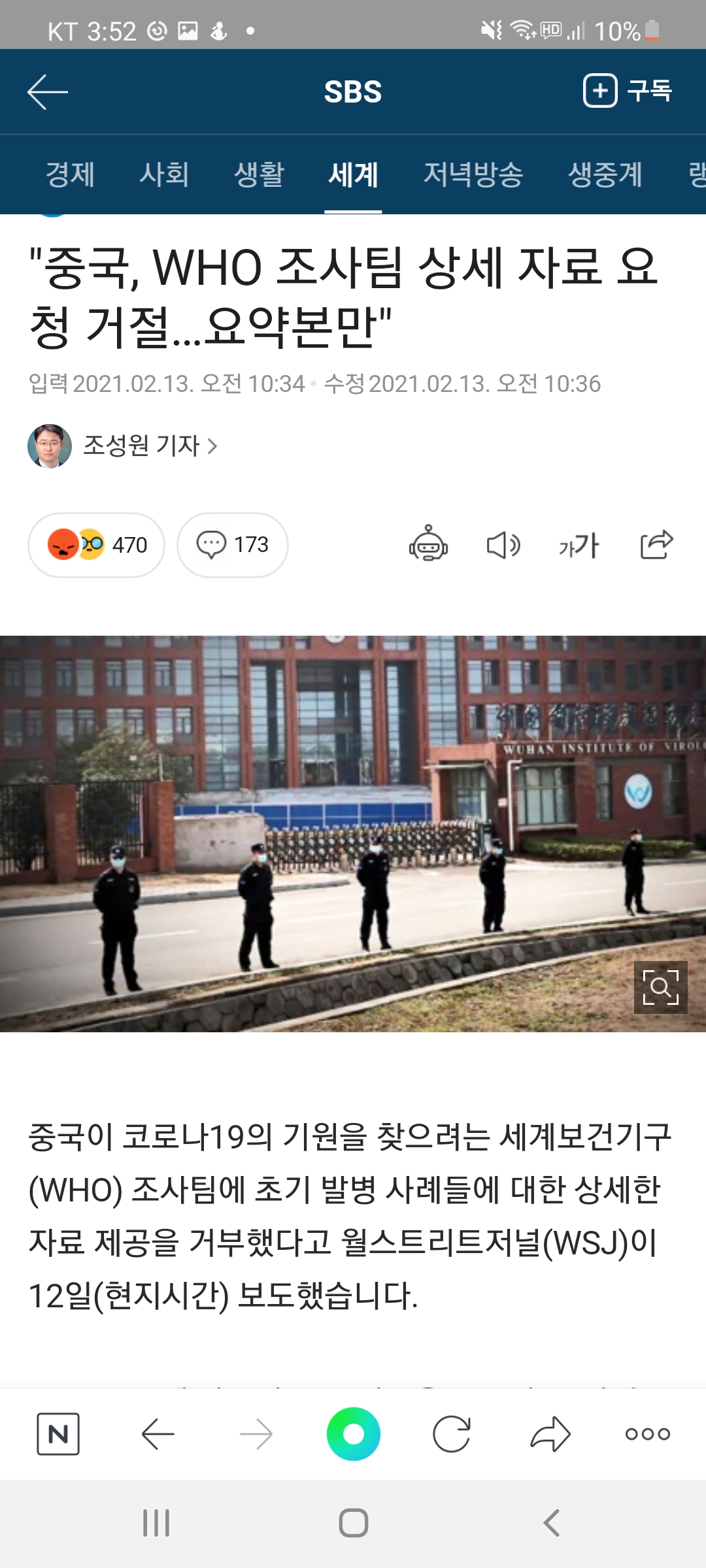Switch to the 경제 tab
This screenshot has height=1568, width=706.
70,174
